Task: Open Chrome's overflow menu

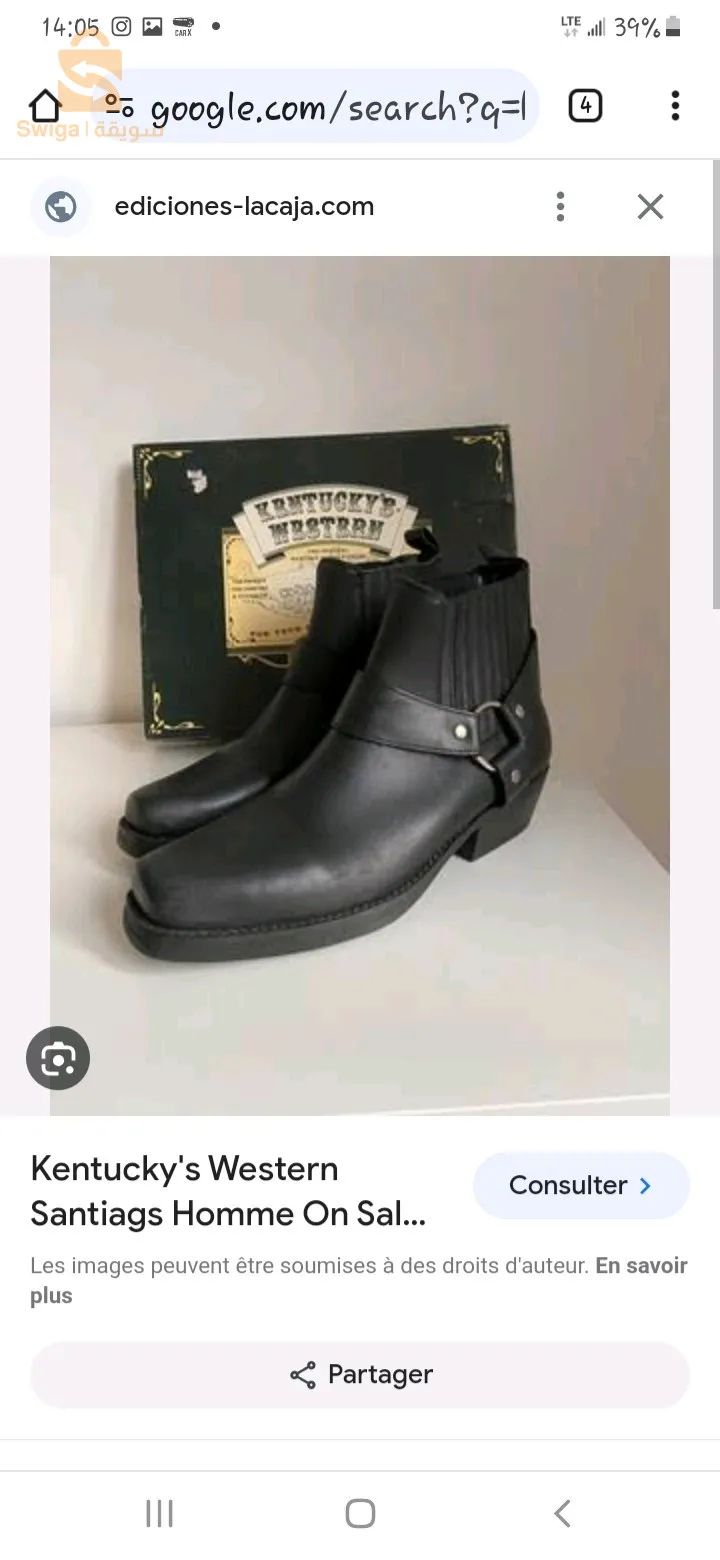Action: coord(675,105)
